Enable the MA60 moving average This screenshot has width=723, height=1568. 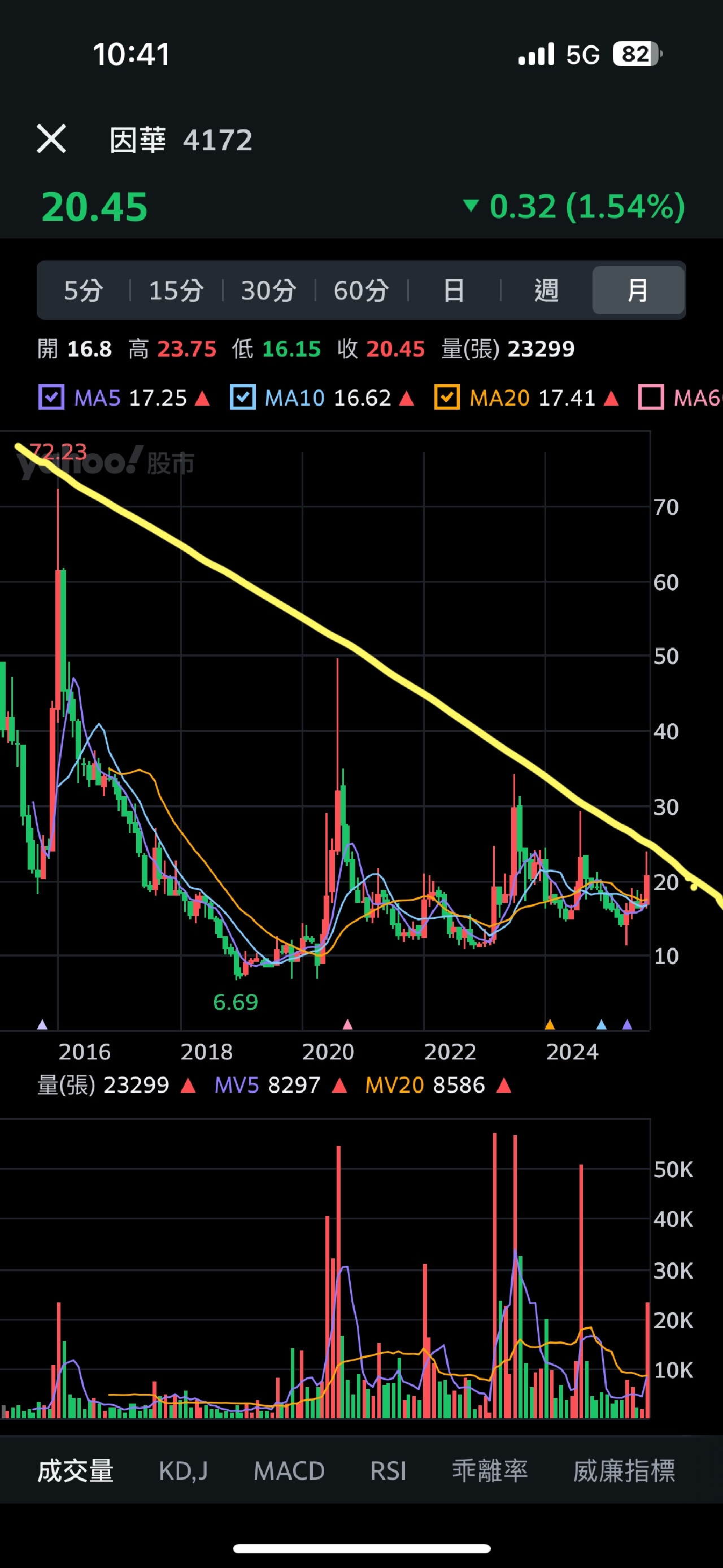pyautogui.click(x=651, y=398)
